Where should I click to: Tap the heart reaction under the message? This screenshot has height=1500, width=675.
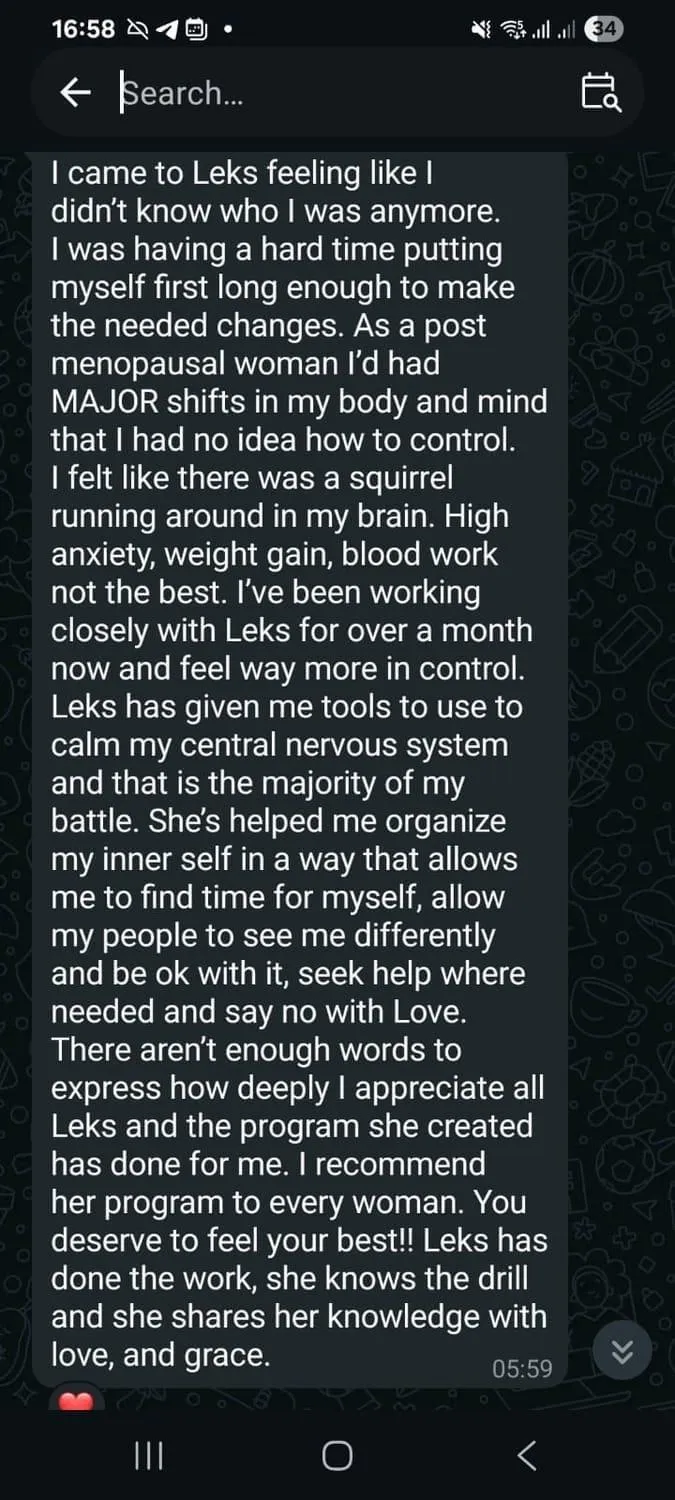click(76, 1400)
